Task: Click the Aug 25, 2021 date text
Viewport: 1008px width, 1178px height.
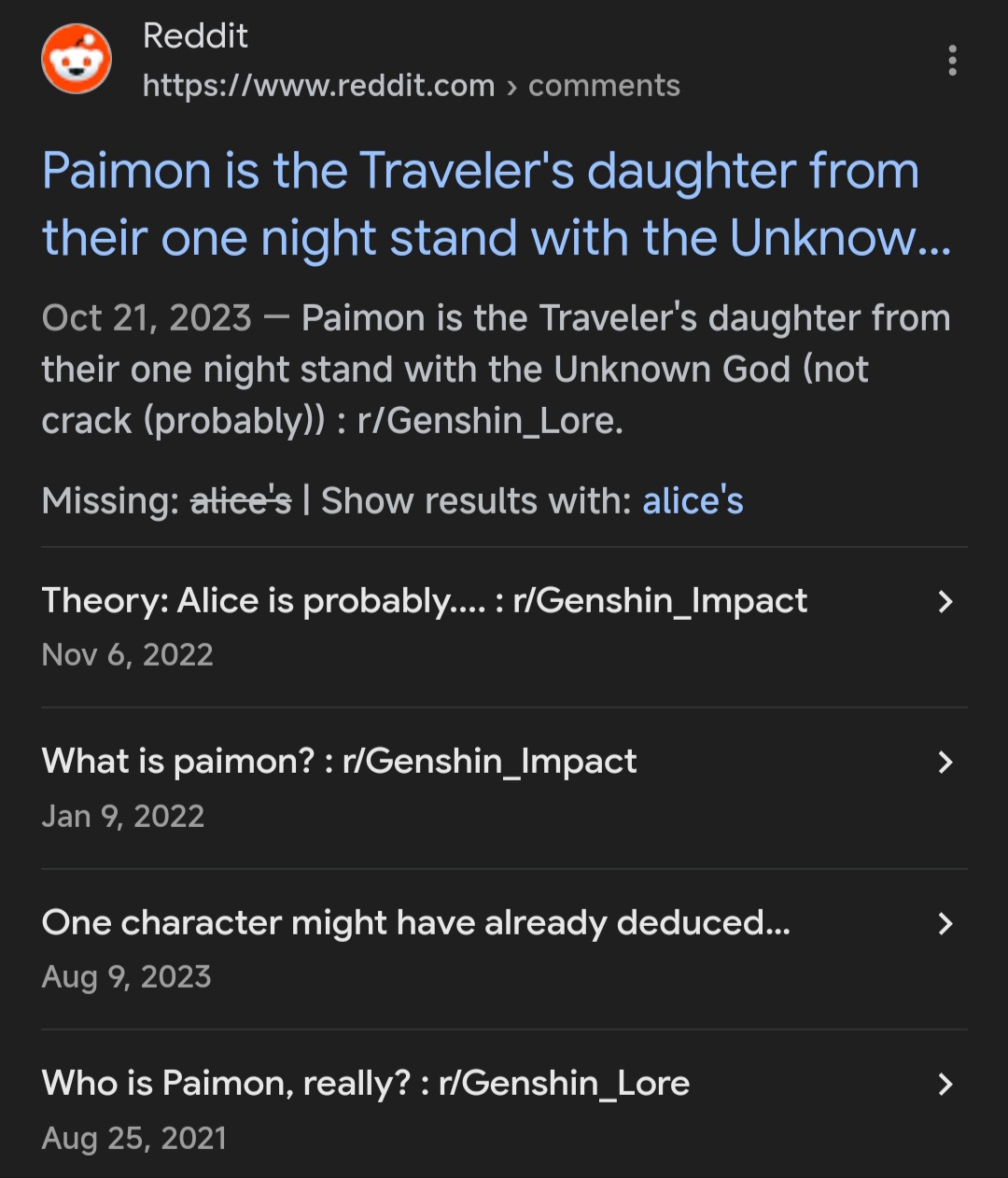Action: pyautogui.click(x=133, y=1138)
